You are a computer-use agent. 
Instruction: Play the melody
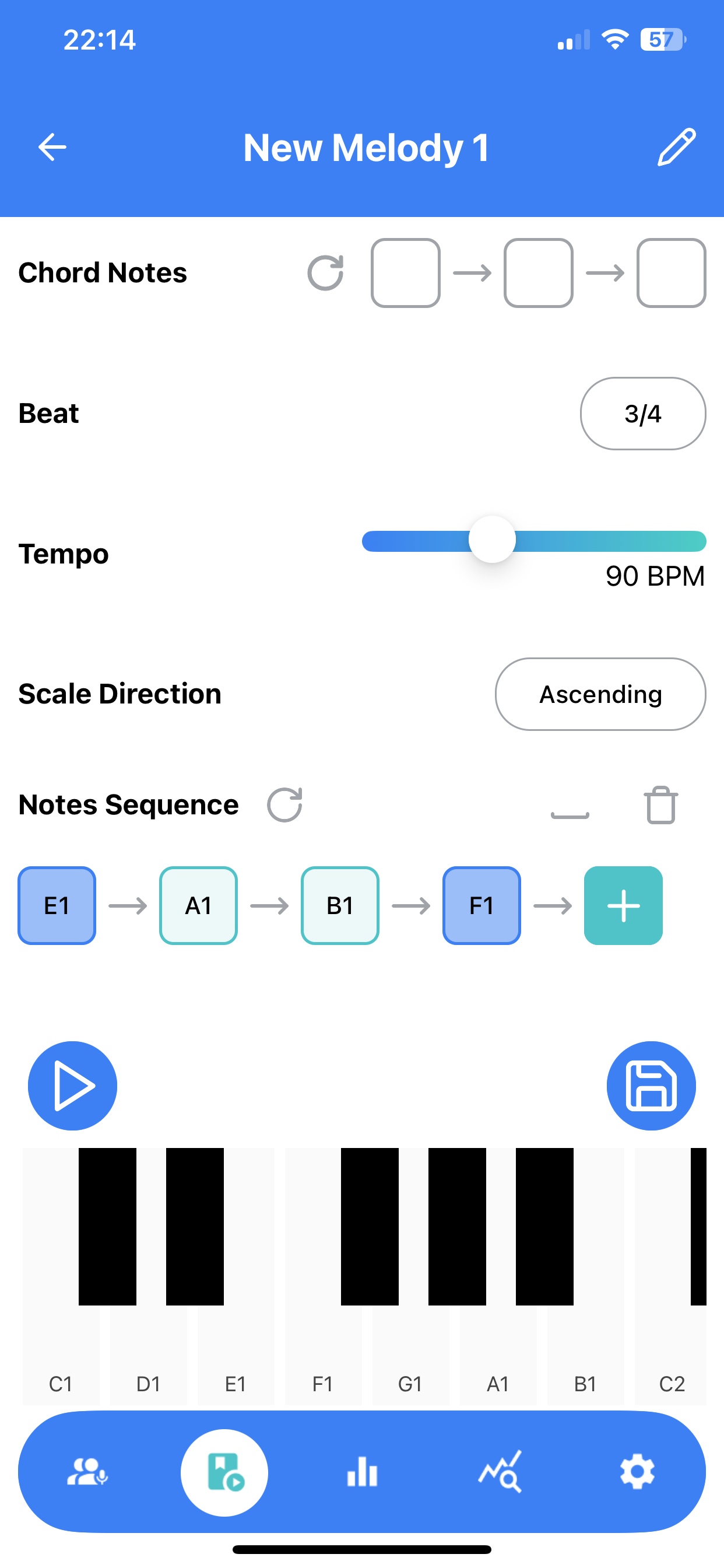coord(72,1086)
